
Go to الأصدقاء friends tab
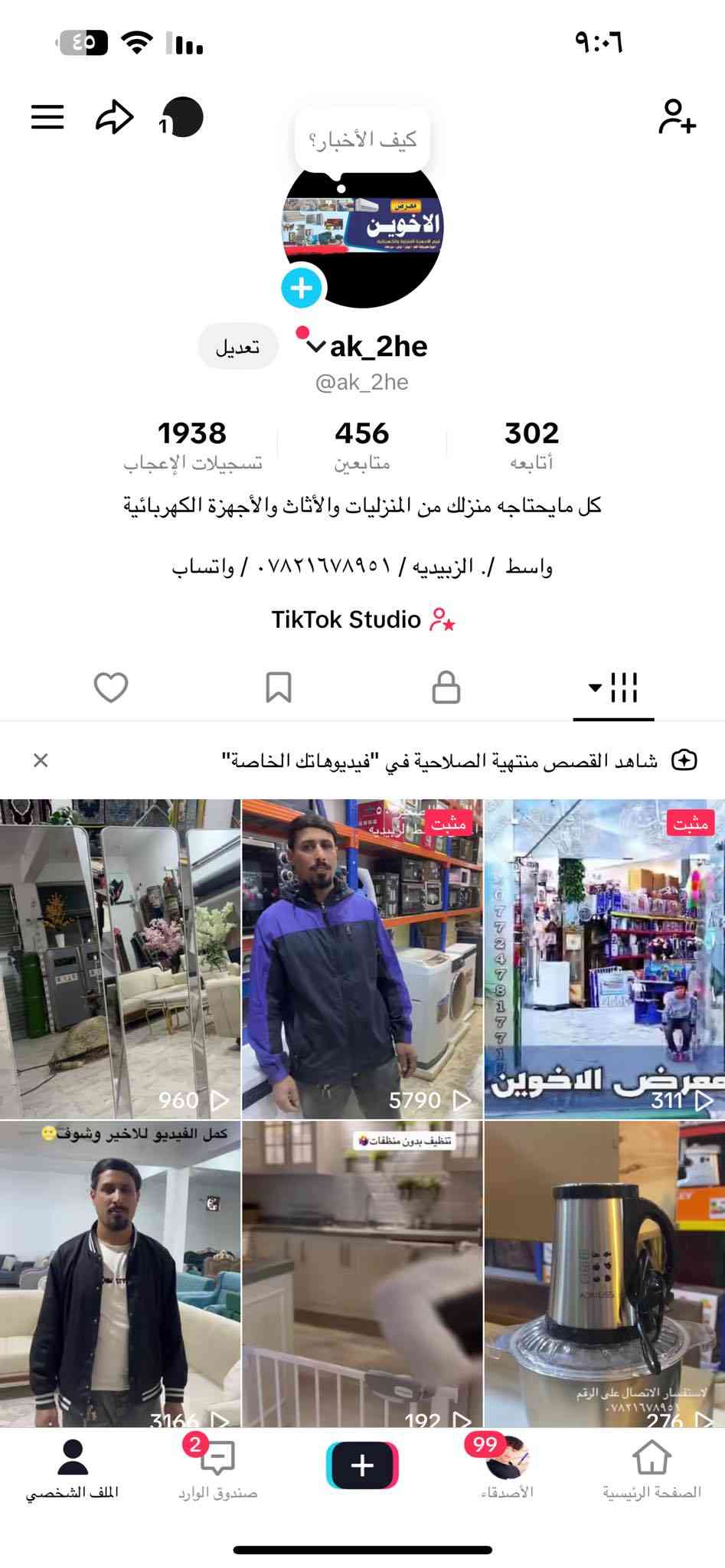507,1470
